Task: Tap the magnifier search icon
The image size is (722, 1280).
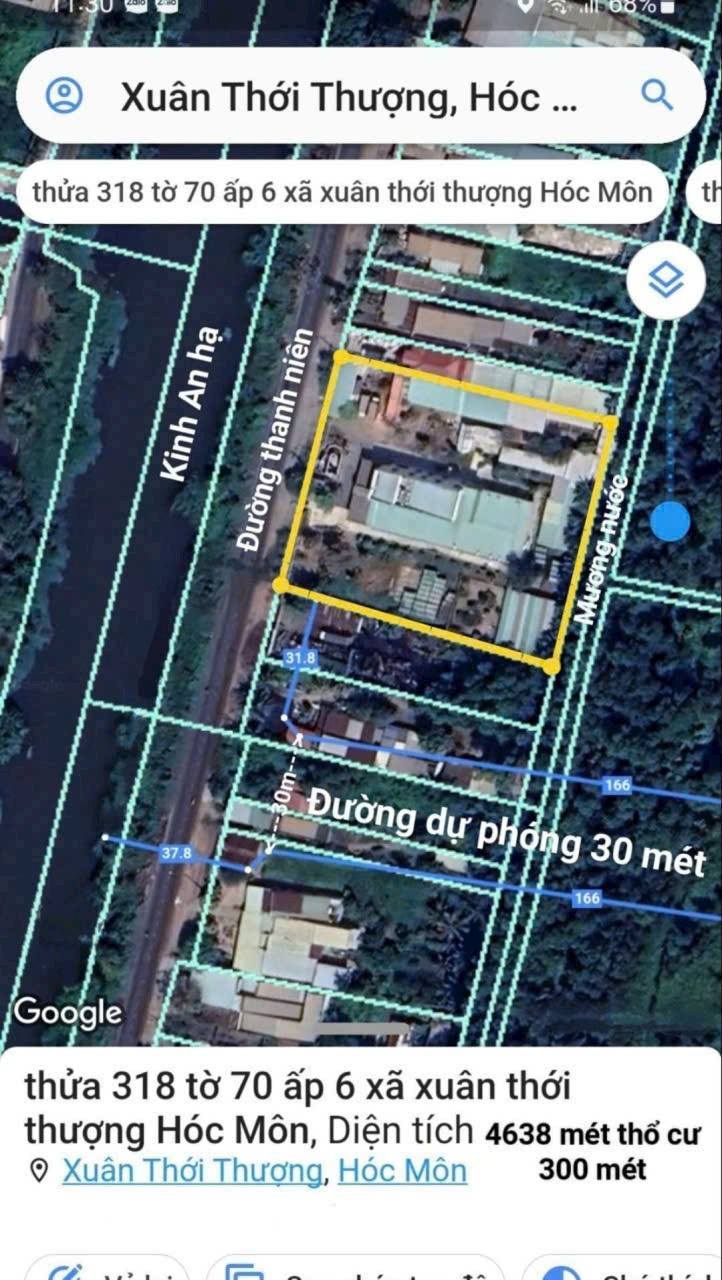Action: click(x=657, y=96)
